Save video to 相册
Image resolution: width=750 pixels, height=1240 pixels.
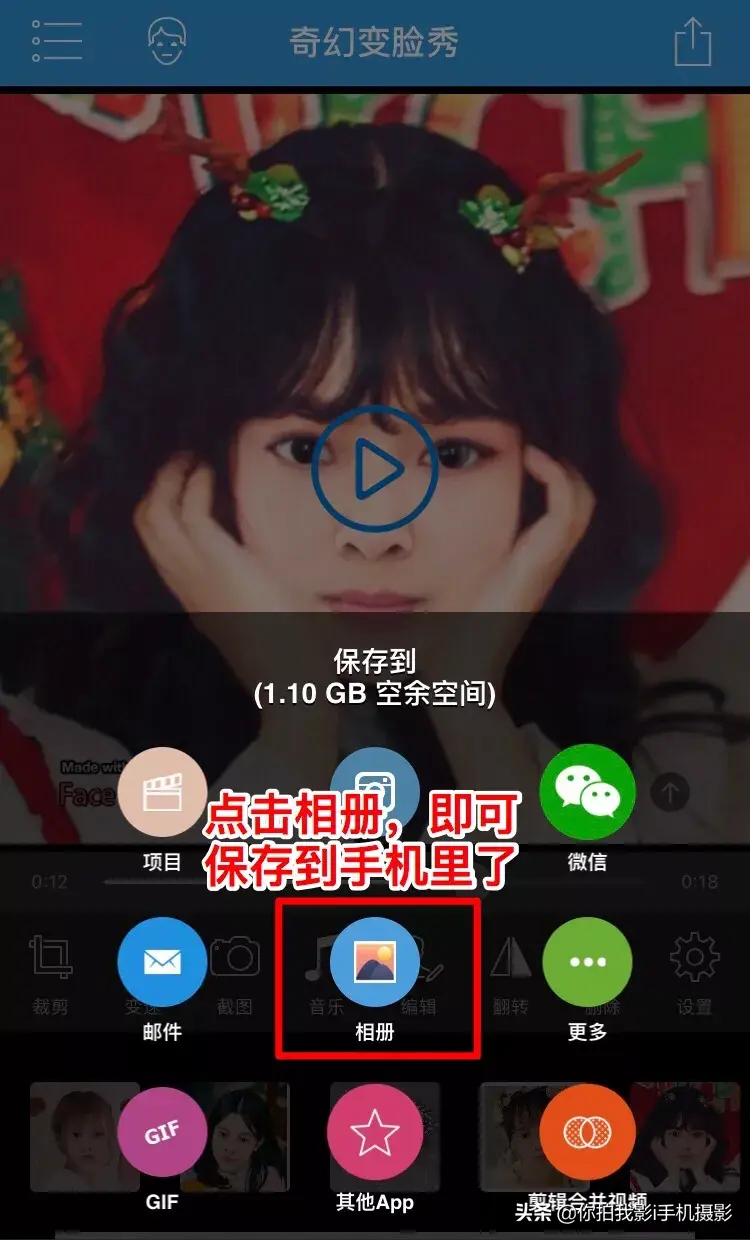click(375, 962)
